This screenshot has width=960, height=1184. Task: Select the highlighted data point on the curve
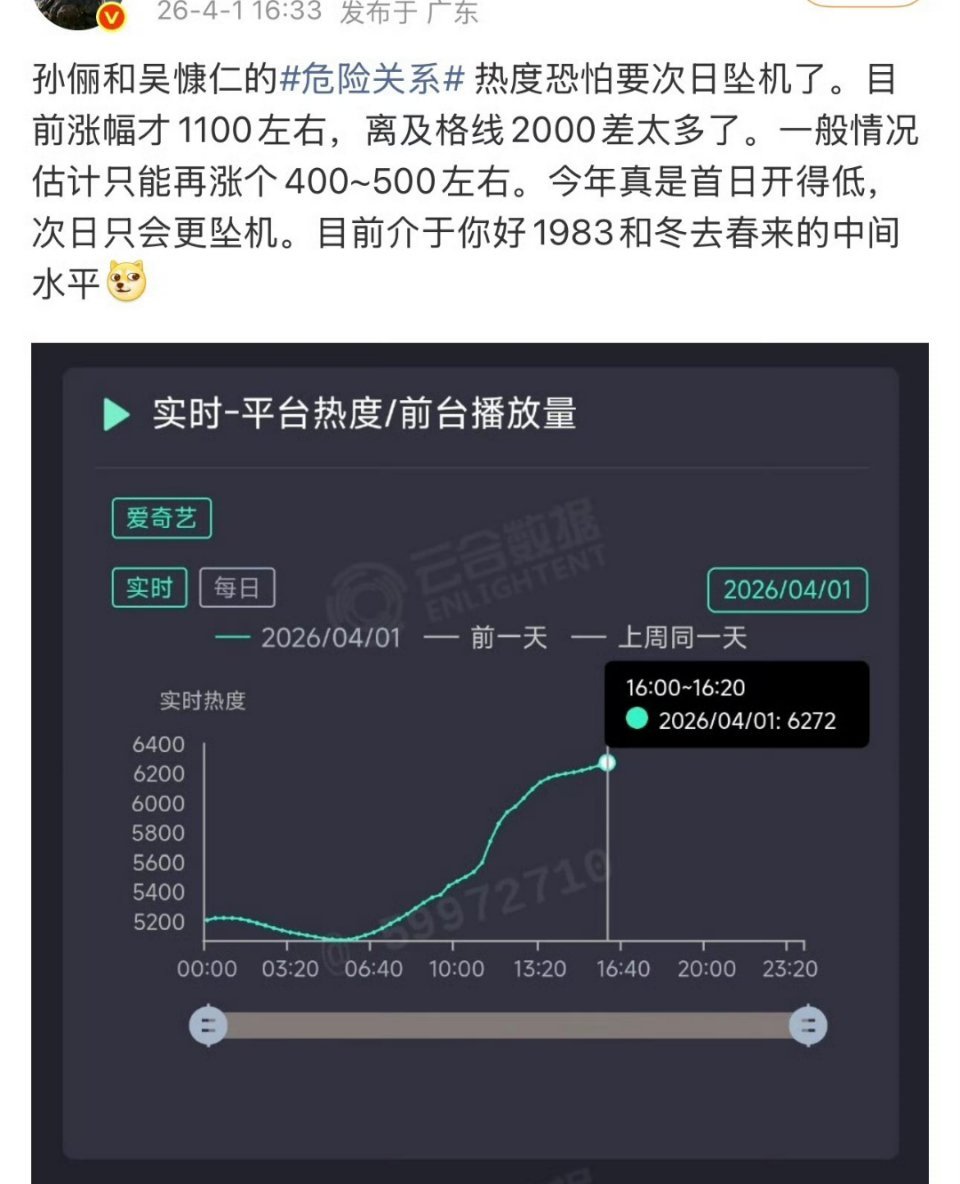607,762
